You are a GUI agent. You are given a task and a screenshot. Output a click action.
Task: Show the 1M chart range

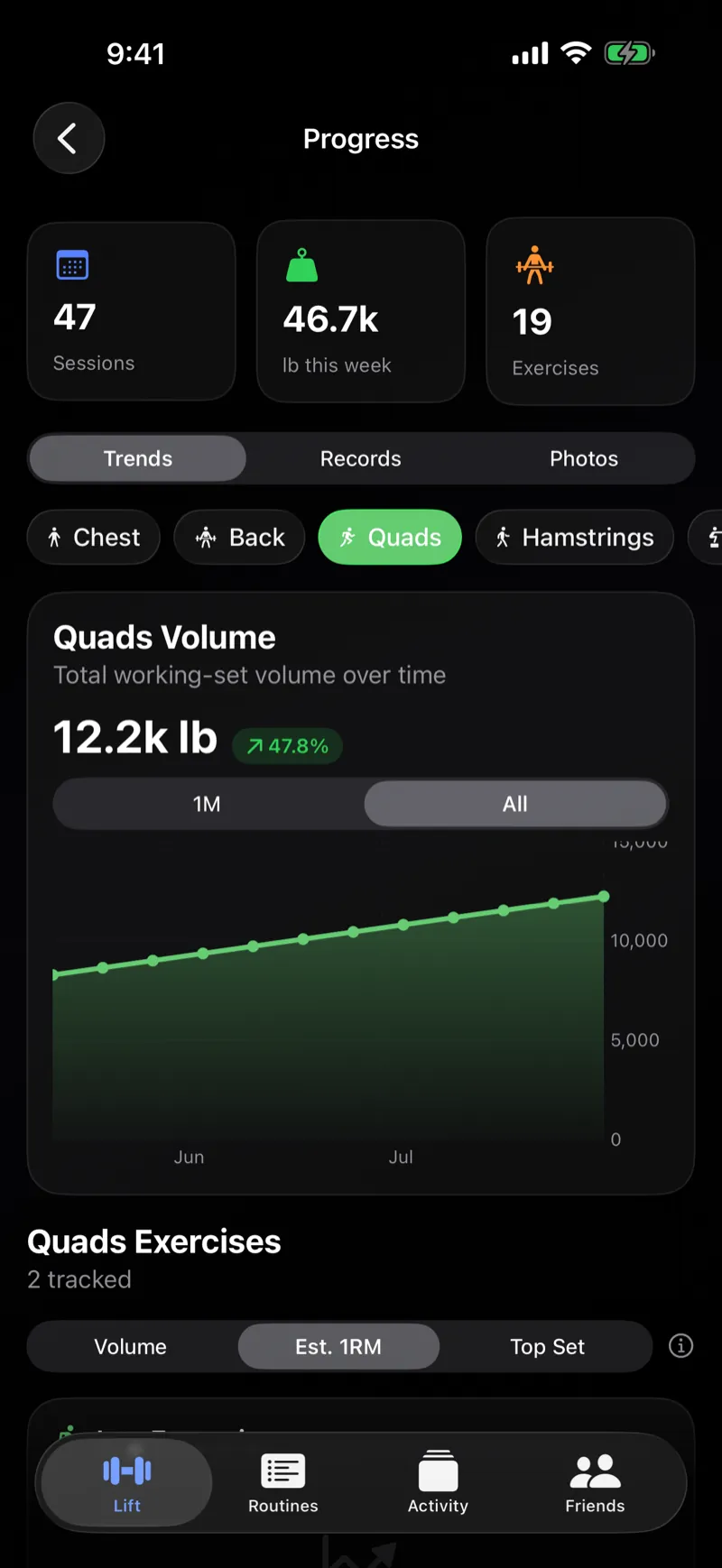pos(208,804)
